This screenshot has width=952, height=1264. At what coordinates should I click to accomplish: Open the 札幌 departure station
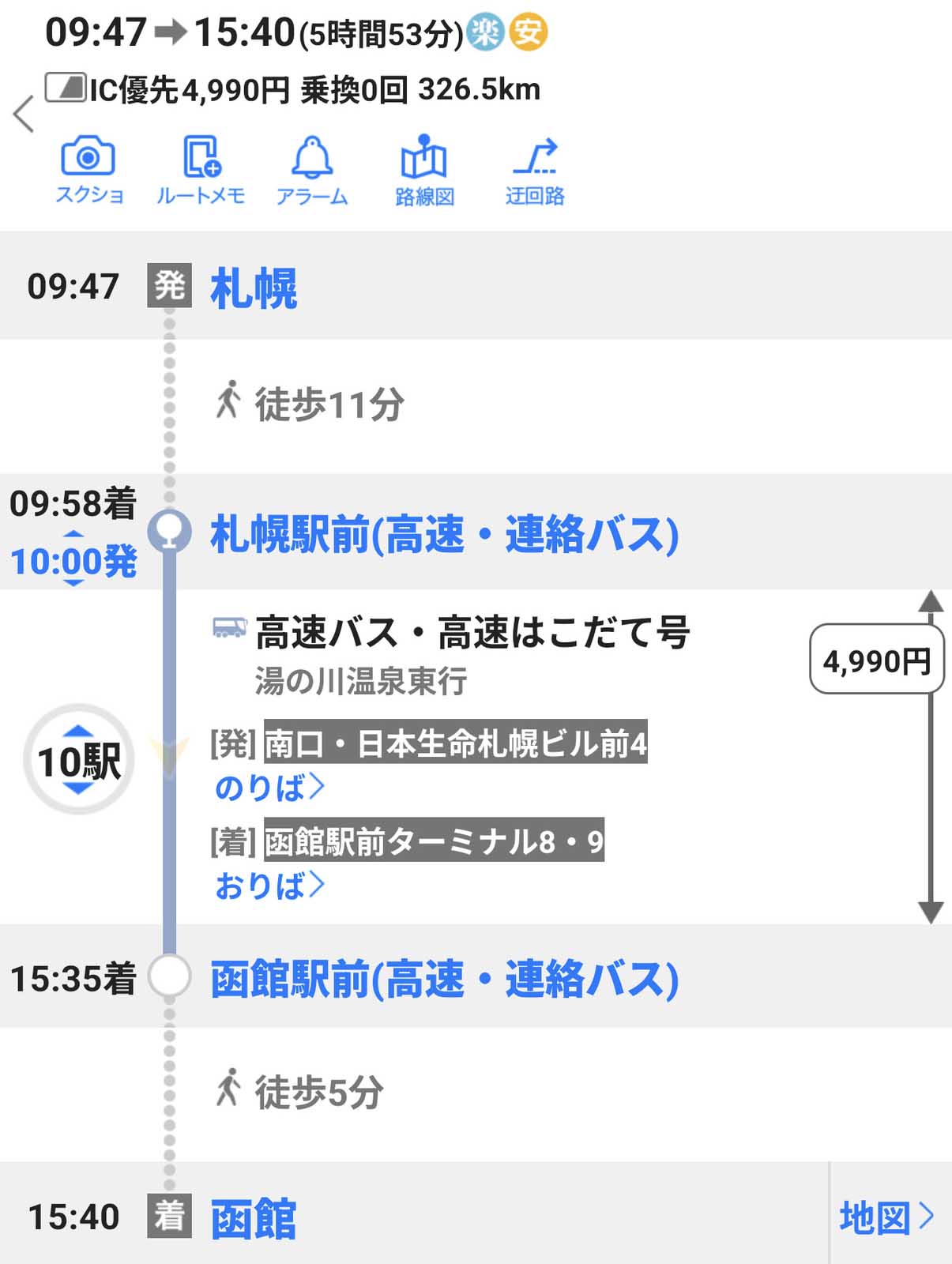(x=254, y=288)
